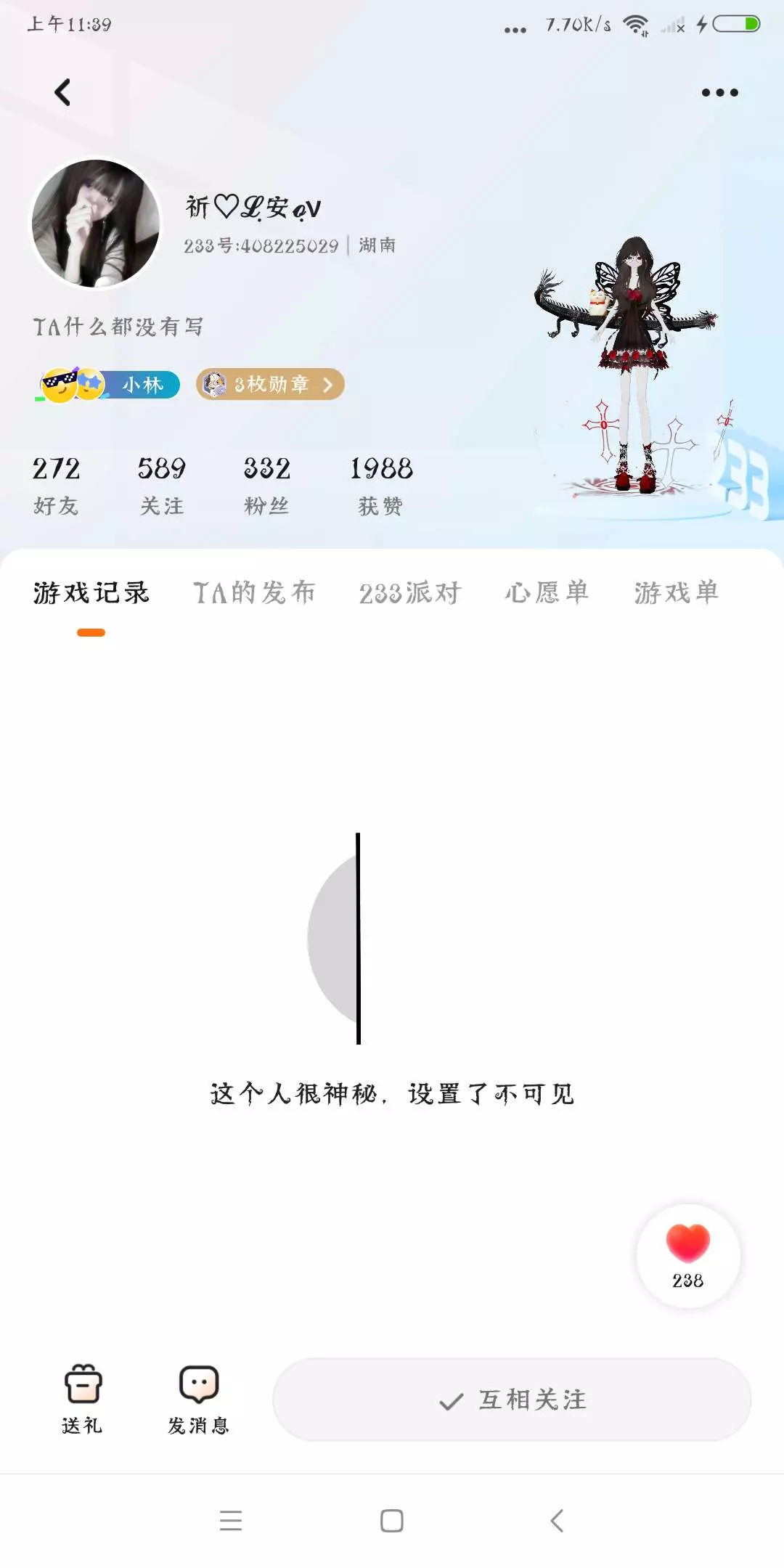This screenshot has width=784, height=1568.
Task: Tap the 互相关注 follow button
Action: pyautogui.click(x=512, y=1400)
